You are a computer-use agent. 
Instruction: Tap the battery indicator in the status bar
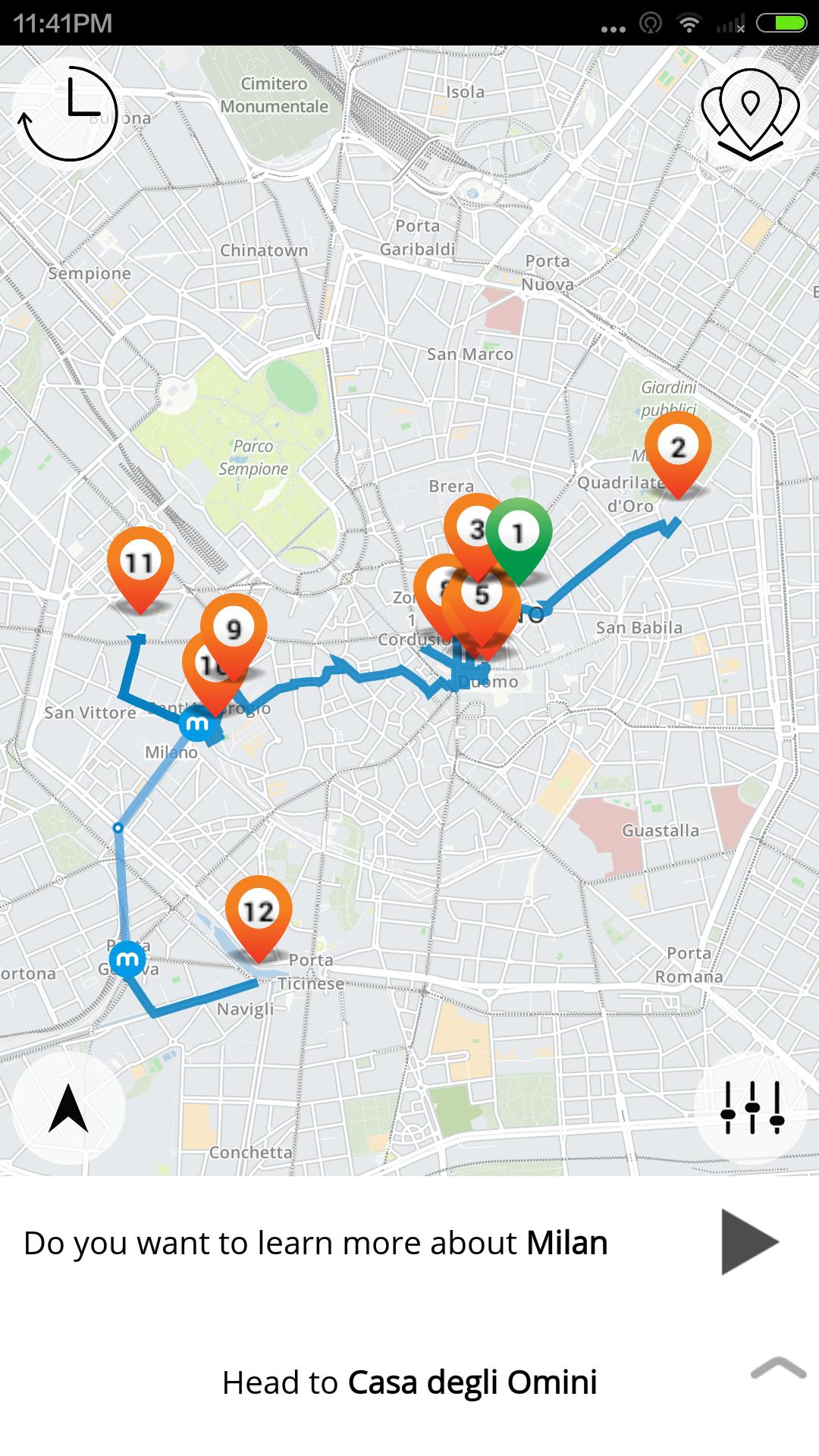pyautogui.click(x=782, y=23)
